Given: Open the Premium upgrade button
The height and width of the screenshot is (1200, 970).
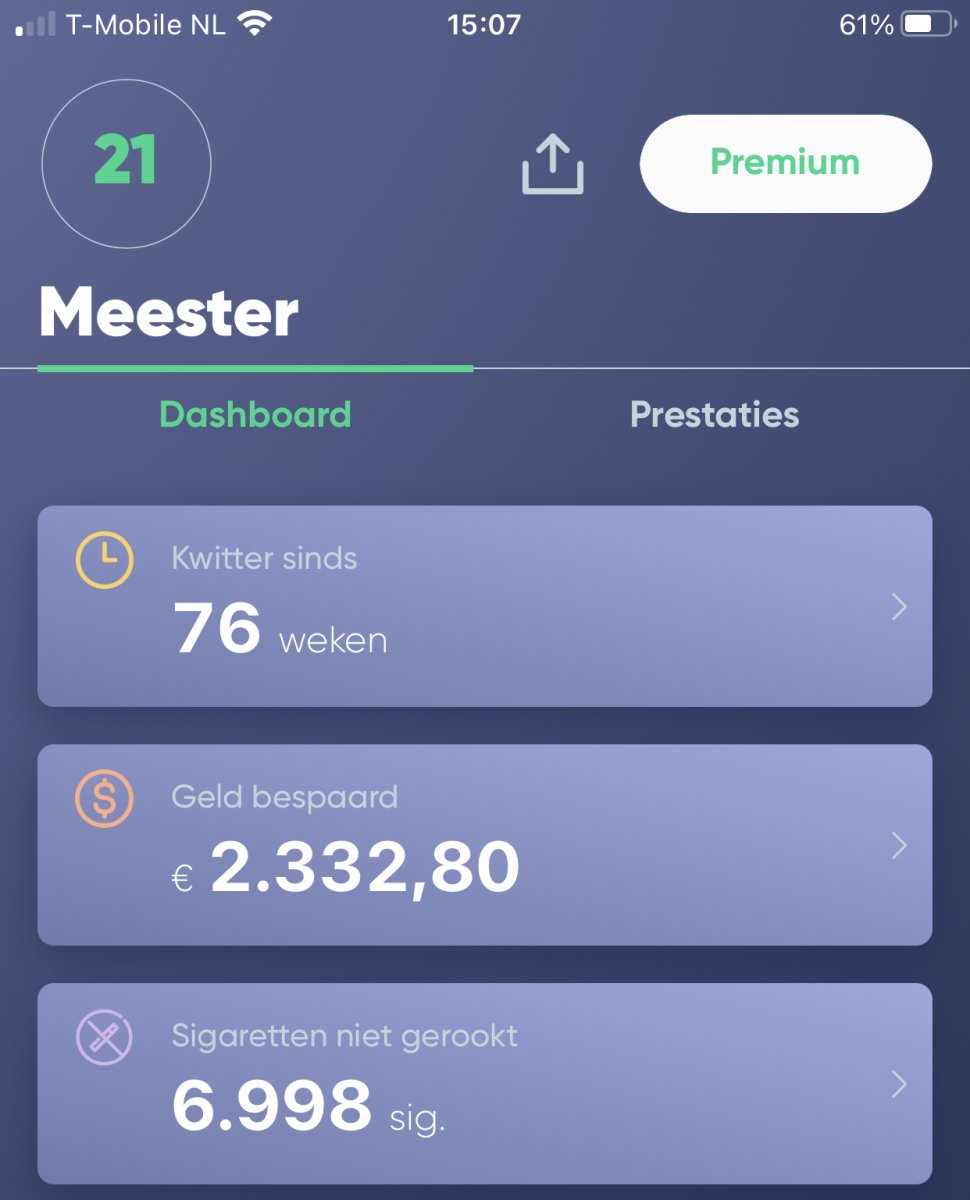Looking at the screenshot, I should click(785, 163).
